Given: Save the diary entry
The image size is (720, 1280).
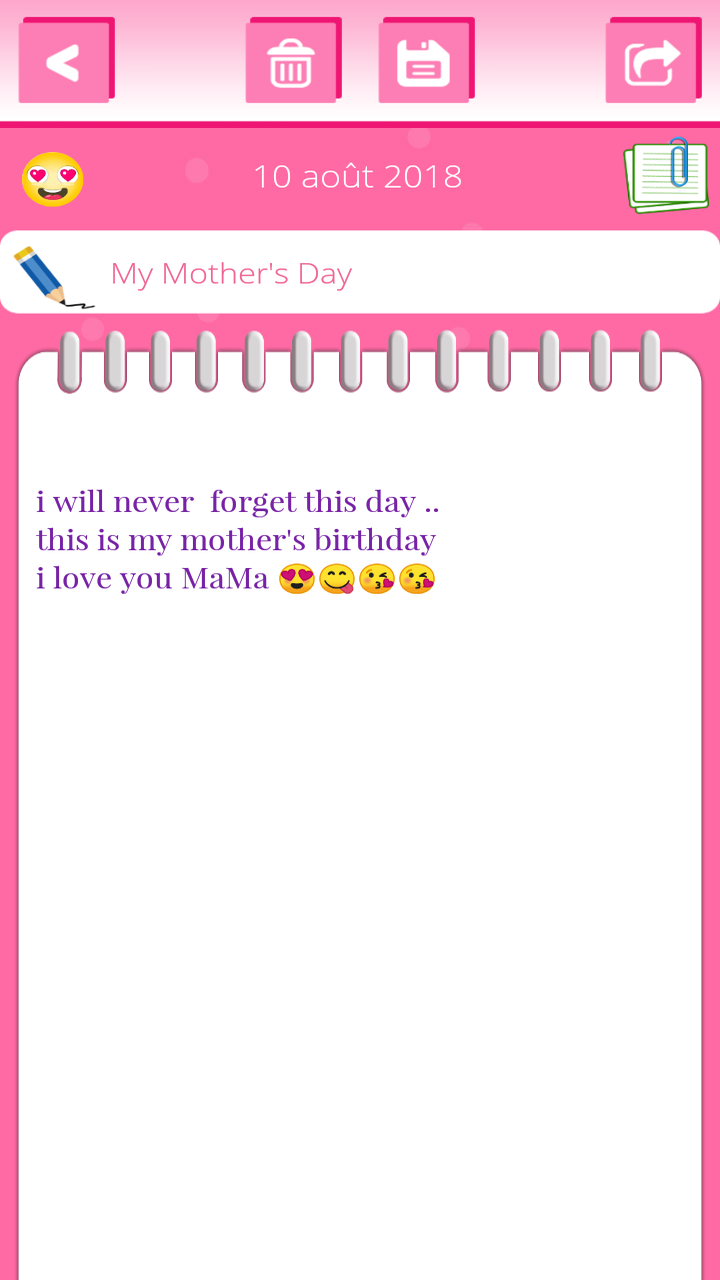Looking at the screenshot, I should pos(424,62).
